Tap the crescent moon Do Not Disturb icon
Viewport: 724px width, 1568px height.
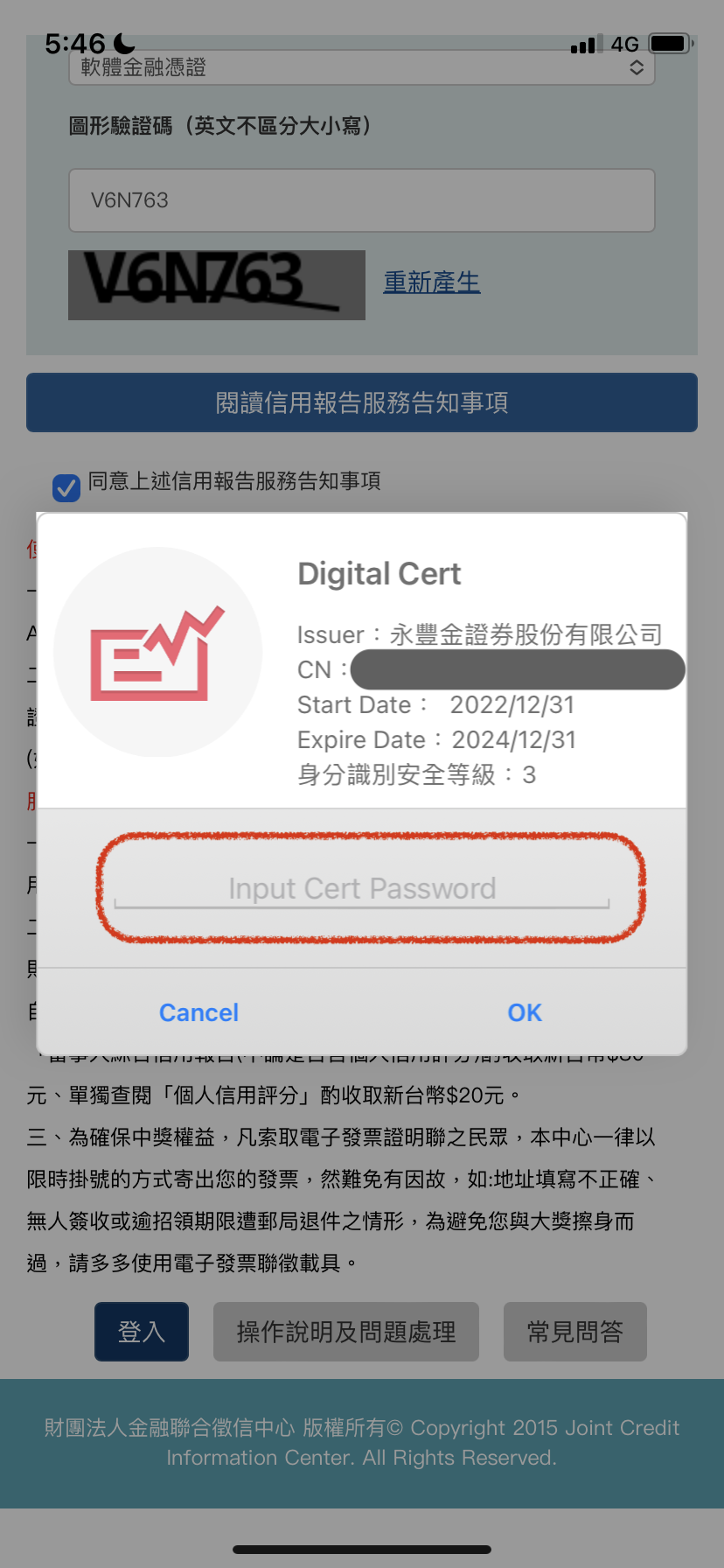(122, 41)
